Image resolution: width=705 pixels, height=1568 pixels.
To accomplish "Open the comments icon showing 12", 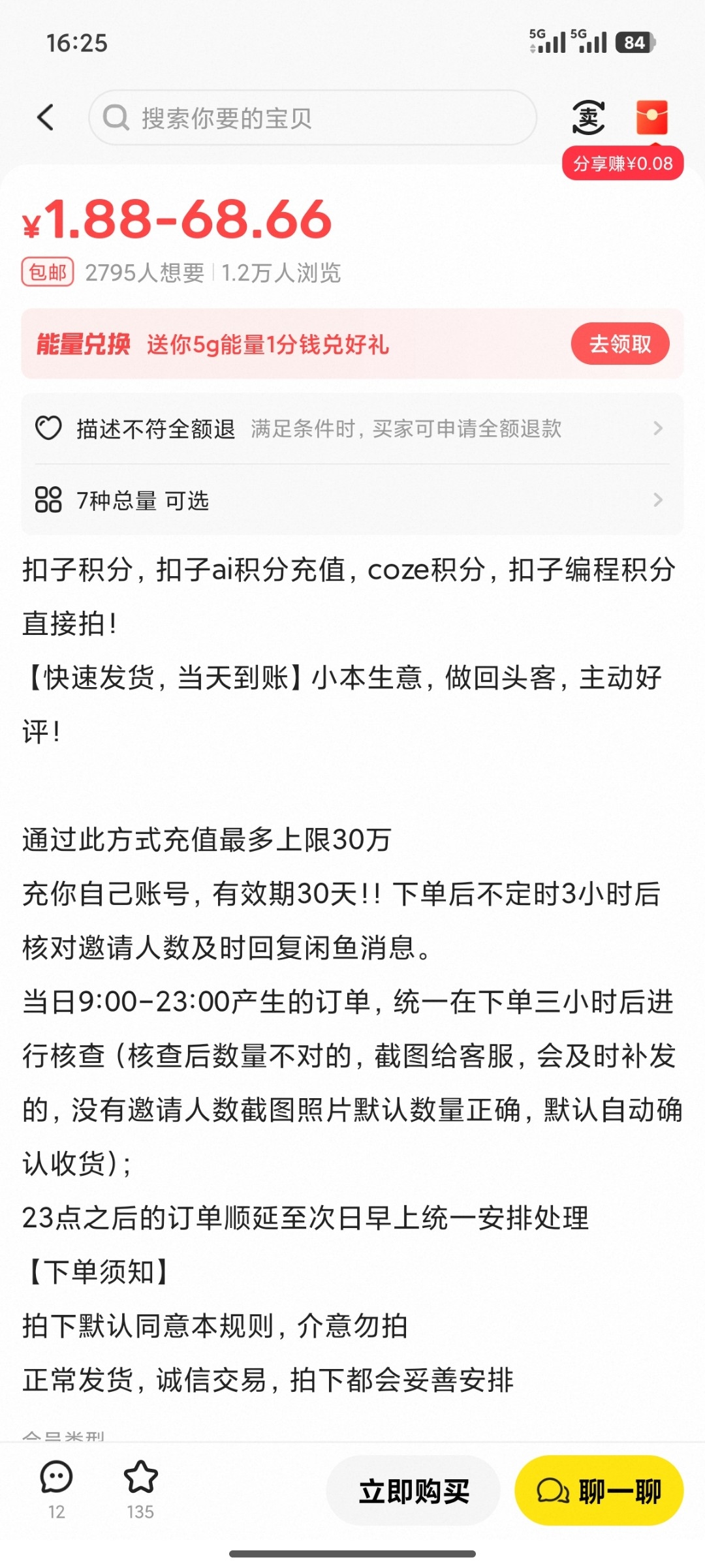I will tap(56, 1490).
